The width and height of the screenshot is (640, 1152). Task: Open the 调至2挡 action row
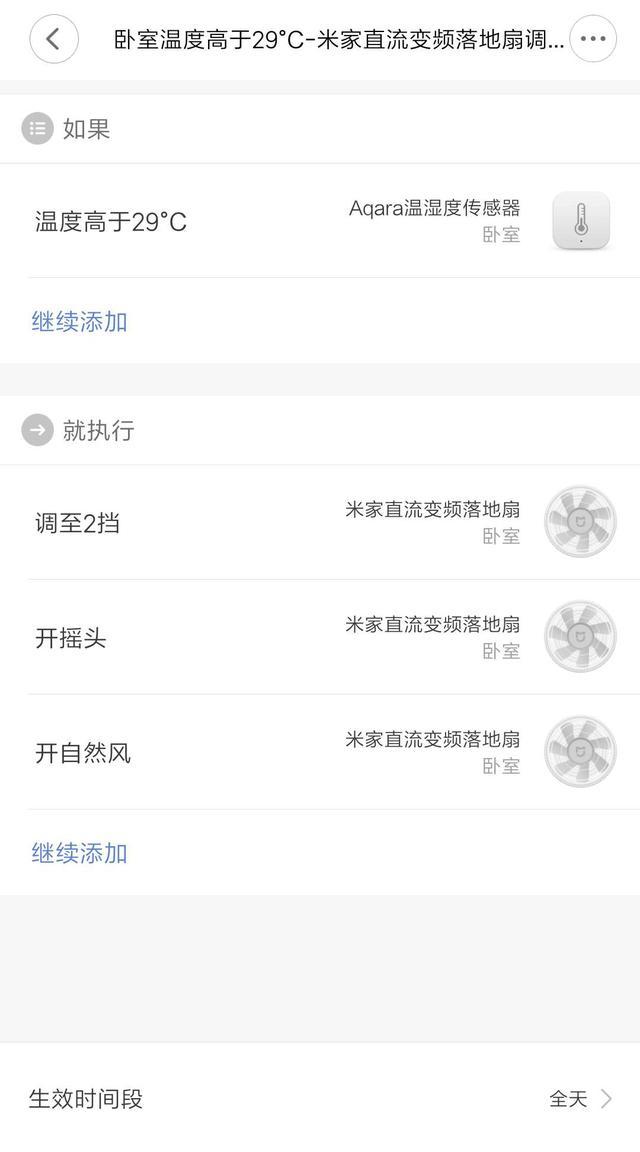point(320,522)
